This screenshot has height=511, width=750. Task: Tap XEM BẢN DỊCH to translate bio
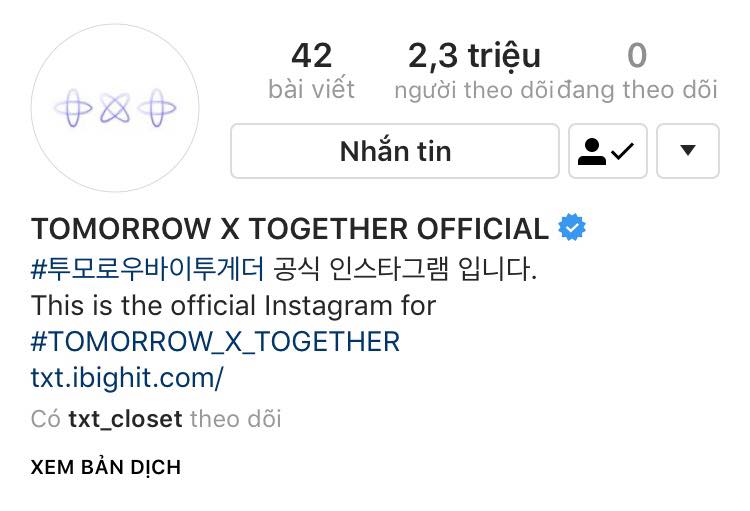pyautogui.click(x=106, y=467)
